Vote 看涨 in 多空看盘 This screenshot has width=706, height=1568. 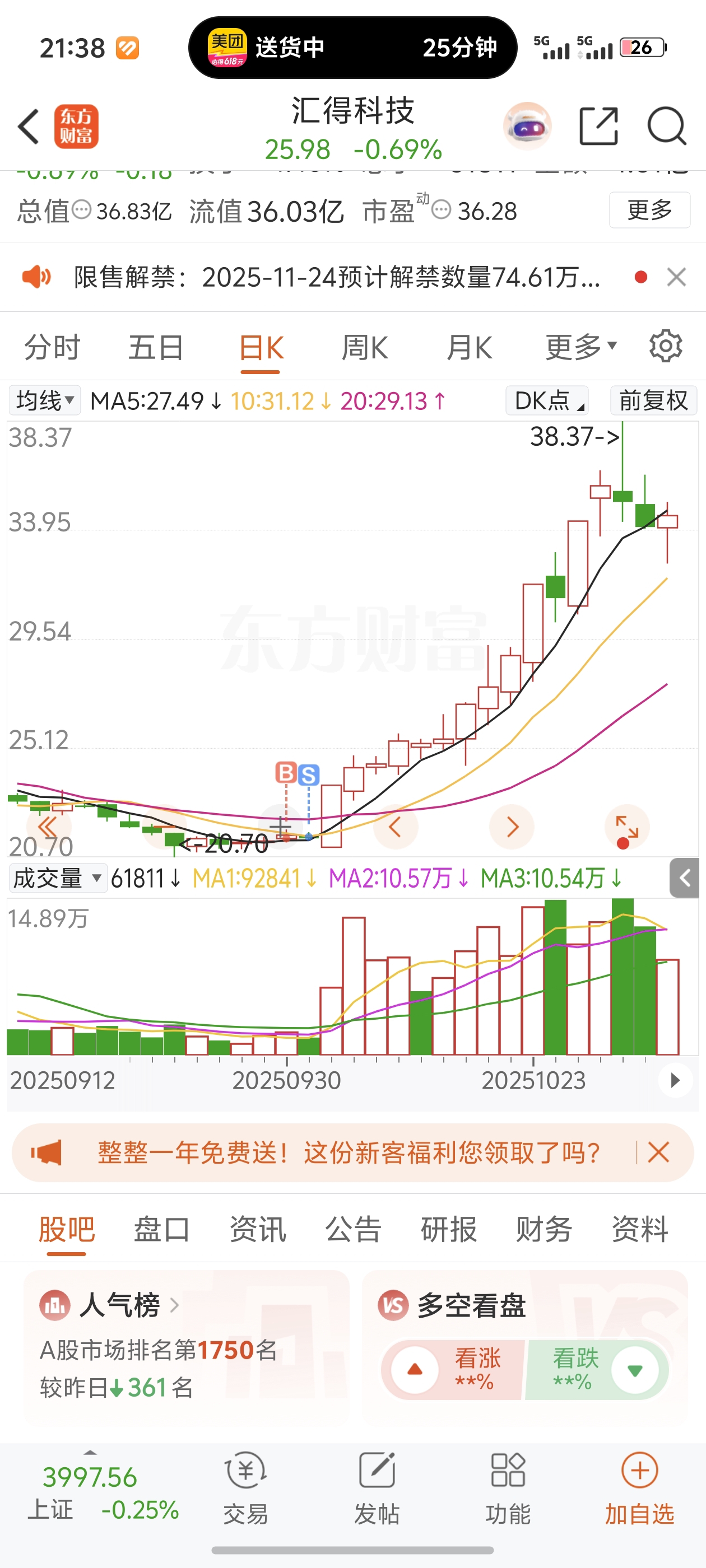point(454,1370)
